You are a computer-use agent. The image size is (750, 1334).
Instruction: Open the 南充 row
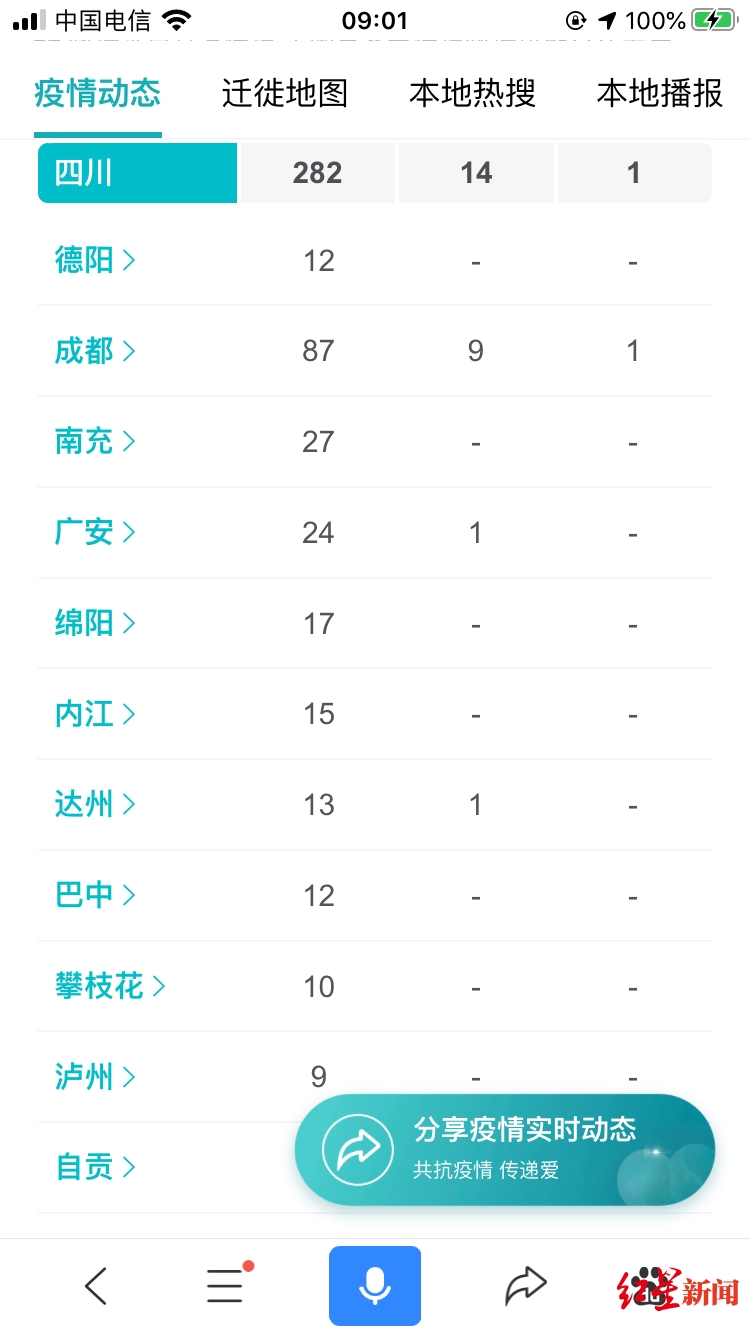point(94,441)
